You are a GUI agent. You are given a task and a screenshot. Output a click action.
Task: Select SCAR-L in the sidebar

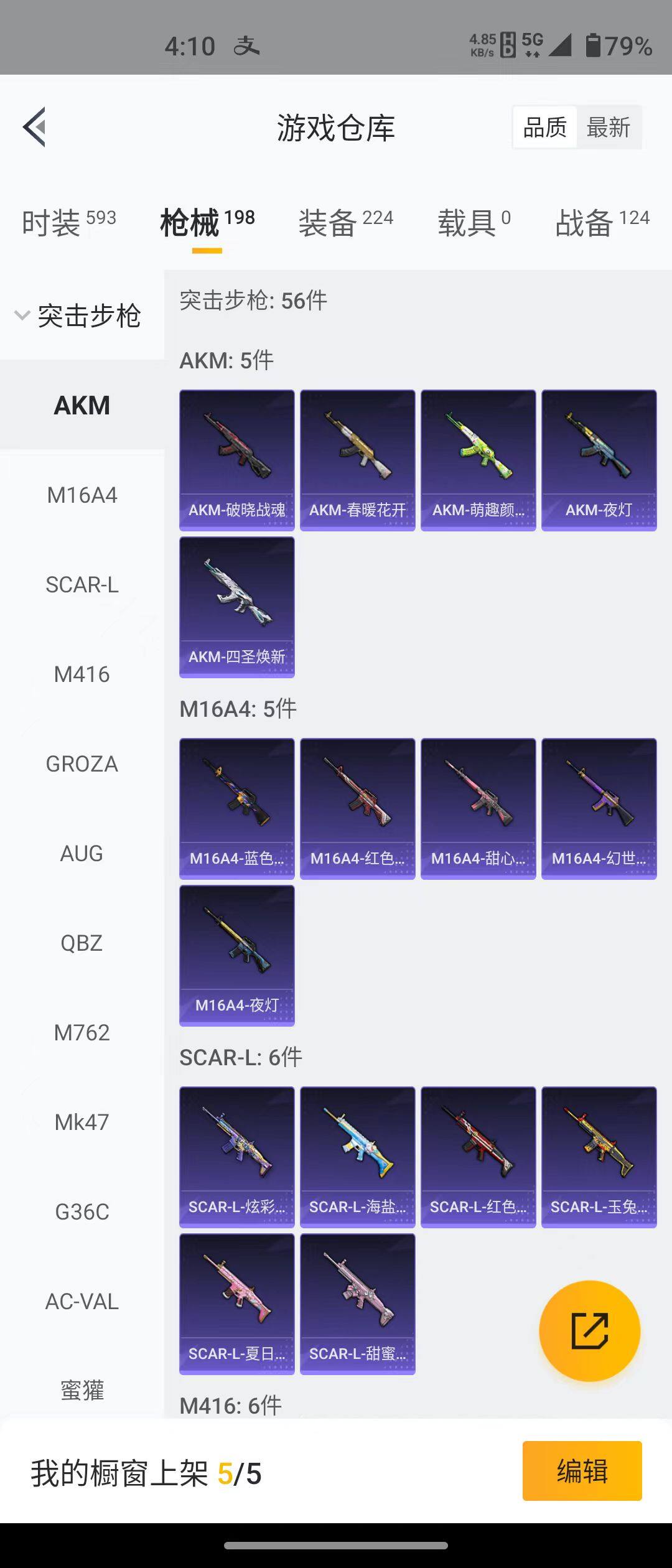82,585
